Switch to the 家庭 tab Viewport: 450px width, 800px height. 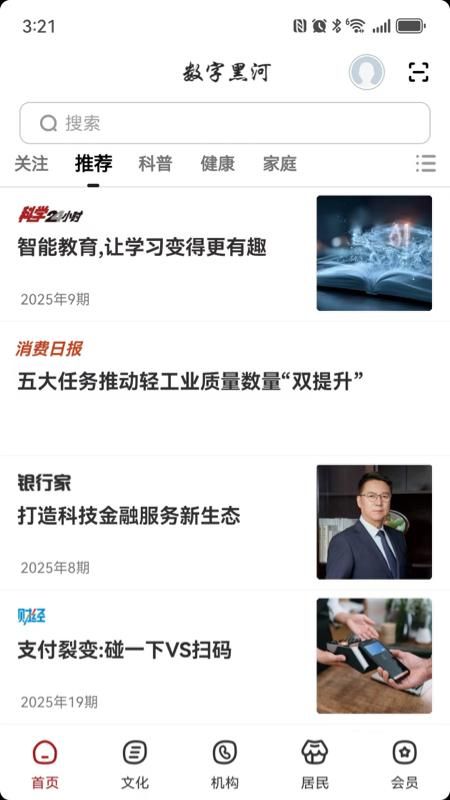[280, 164]
